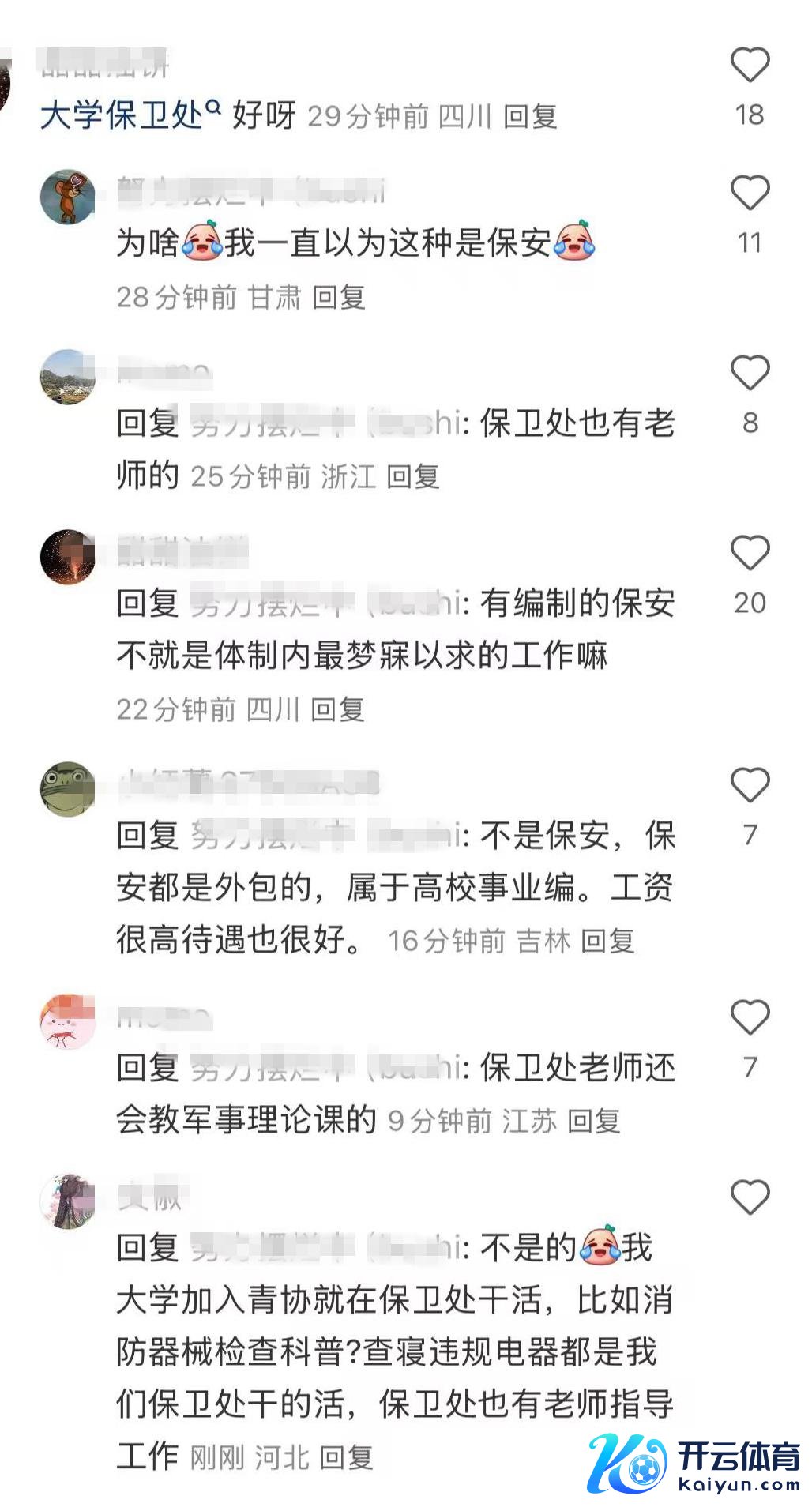
Task: Reply to the 29分钟前 四川 comment
Action: coord(530,117)
